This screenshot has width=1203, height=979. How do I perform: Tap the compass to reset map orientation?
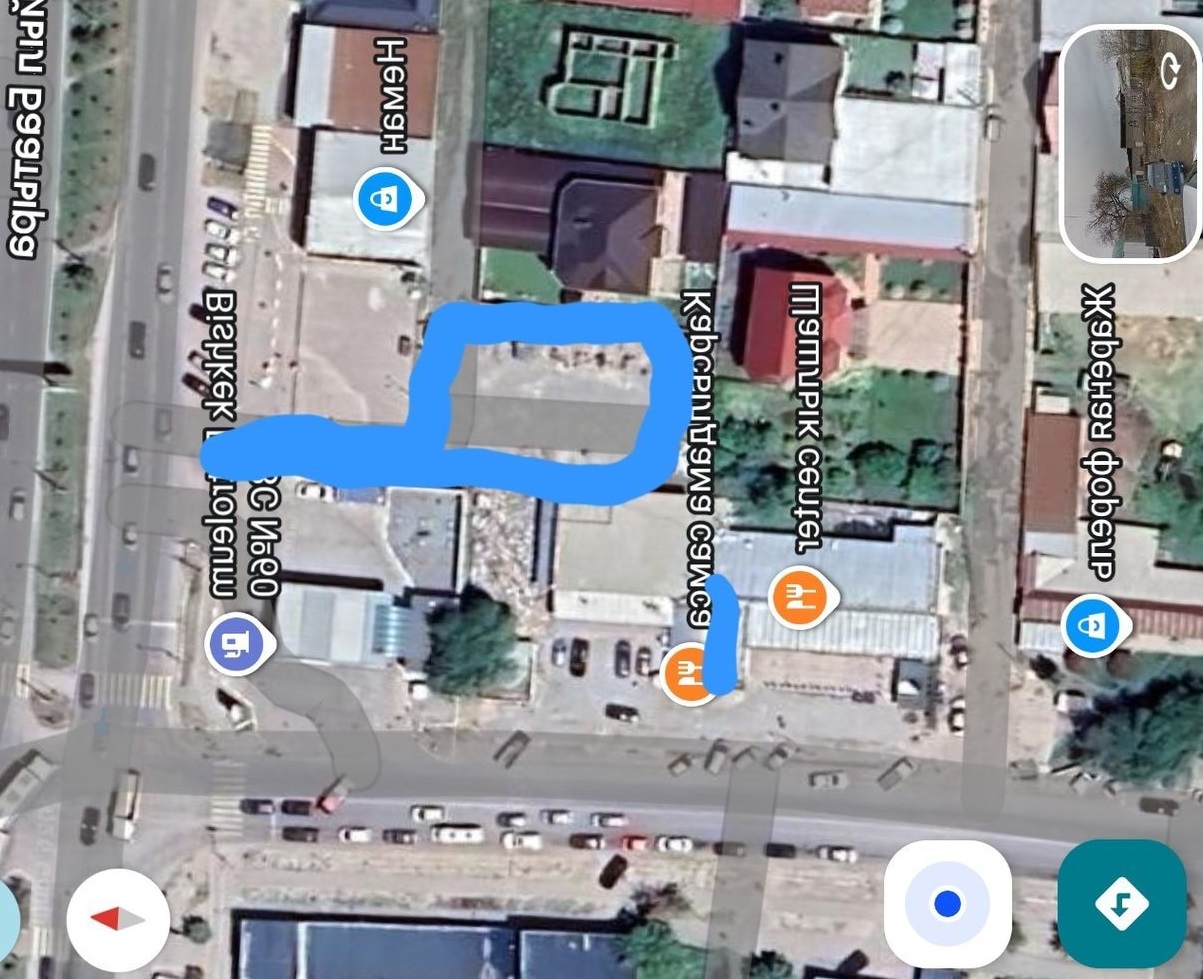118,919
